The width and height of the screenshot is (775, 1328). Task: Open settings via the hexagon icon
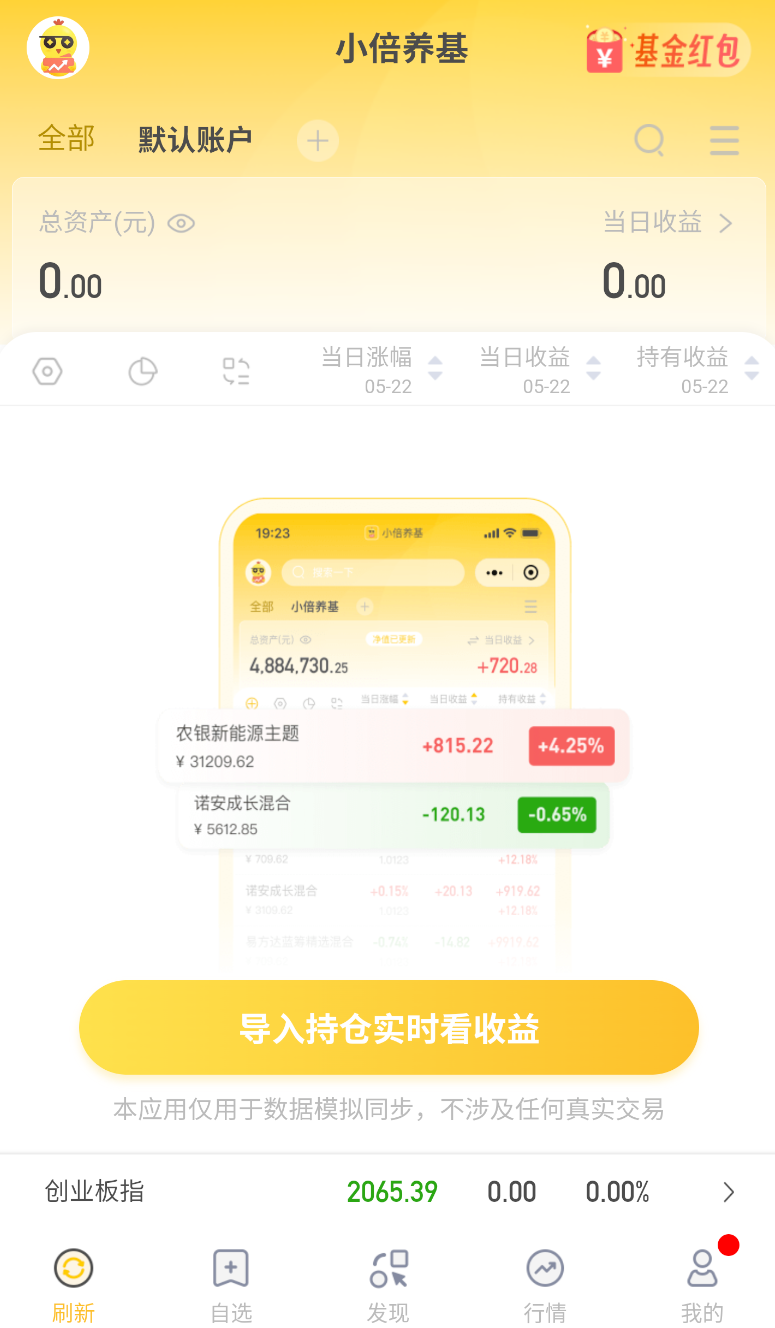coord(46,370)
